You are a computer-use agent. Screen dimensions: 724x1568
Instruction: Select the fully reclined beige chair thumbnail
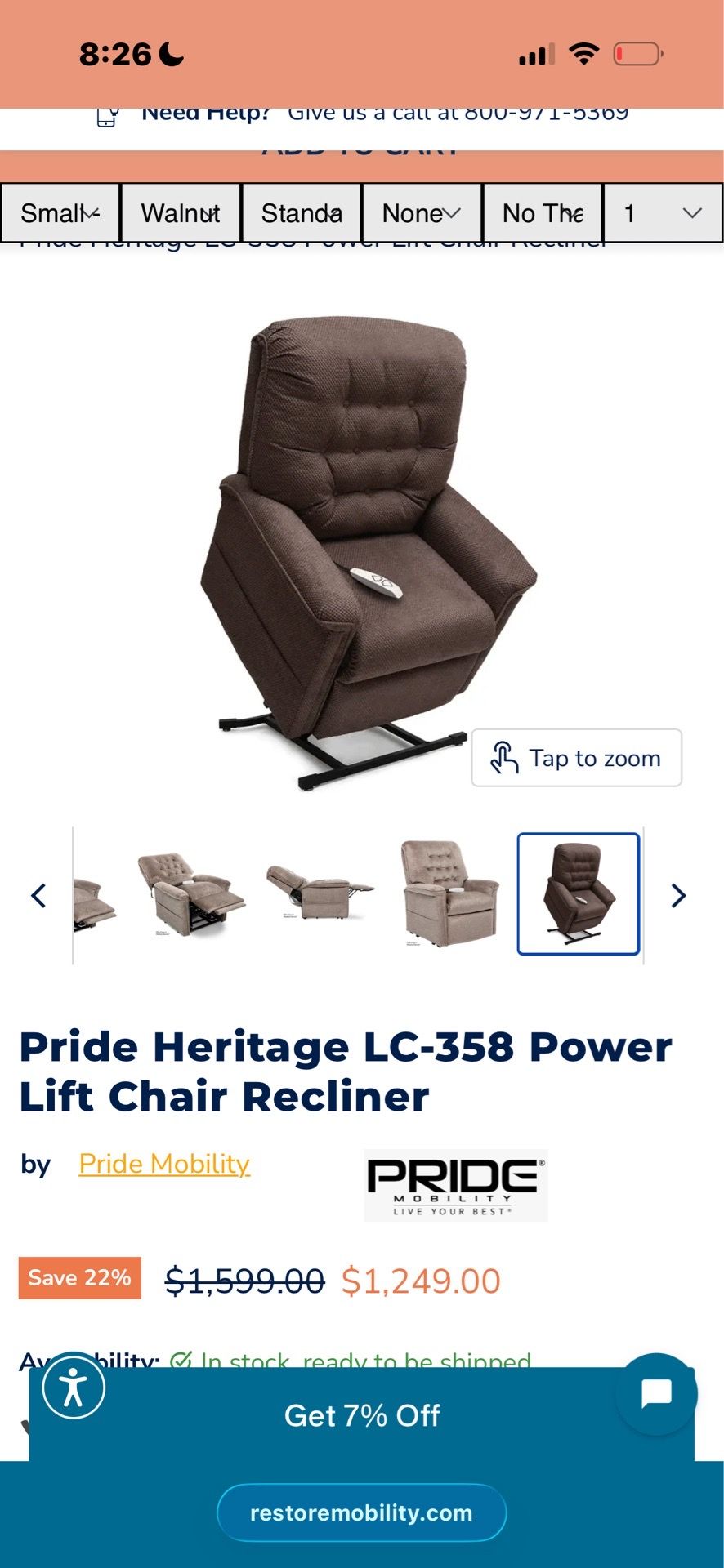(191, 894)
